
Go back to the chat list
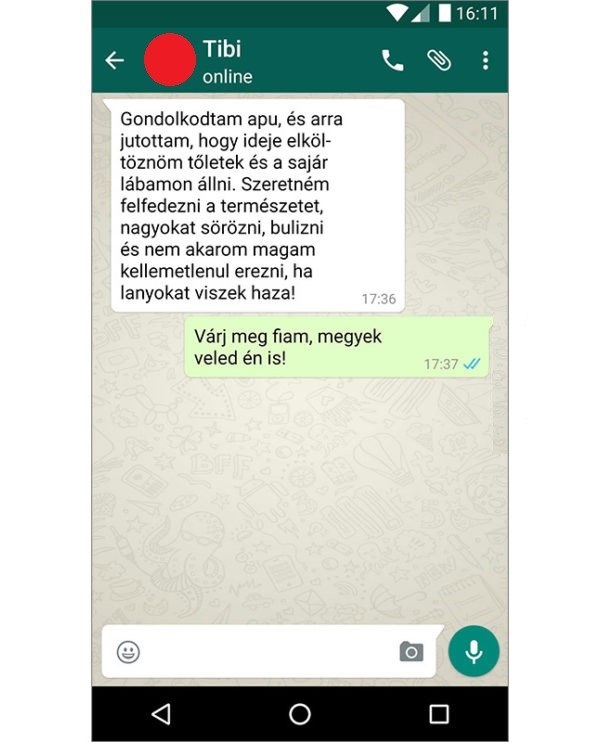(x=115, y=61)
